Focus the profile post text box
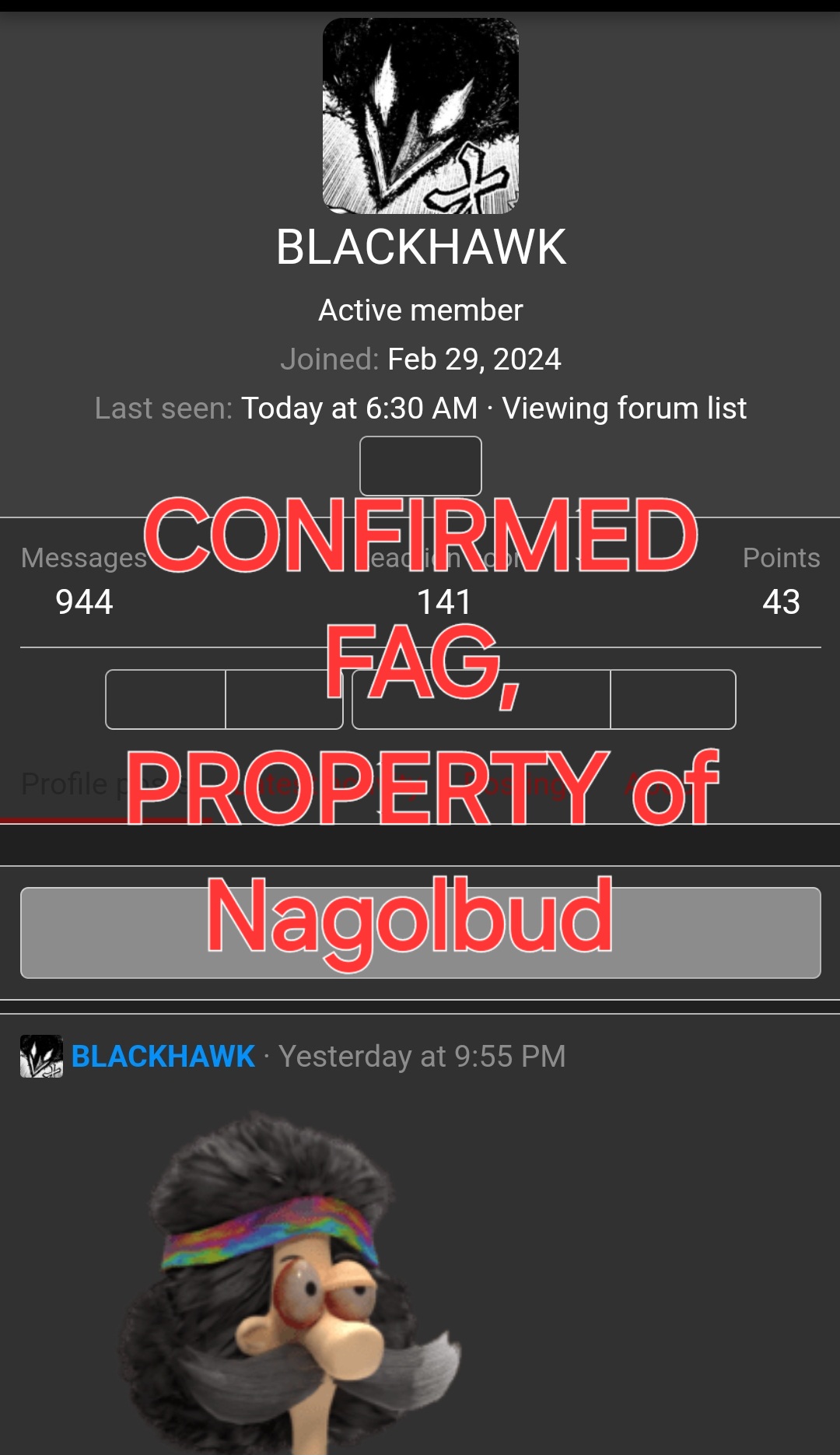The height and width of the screenshot is (1455, 840). pos(421,932)
